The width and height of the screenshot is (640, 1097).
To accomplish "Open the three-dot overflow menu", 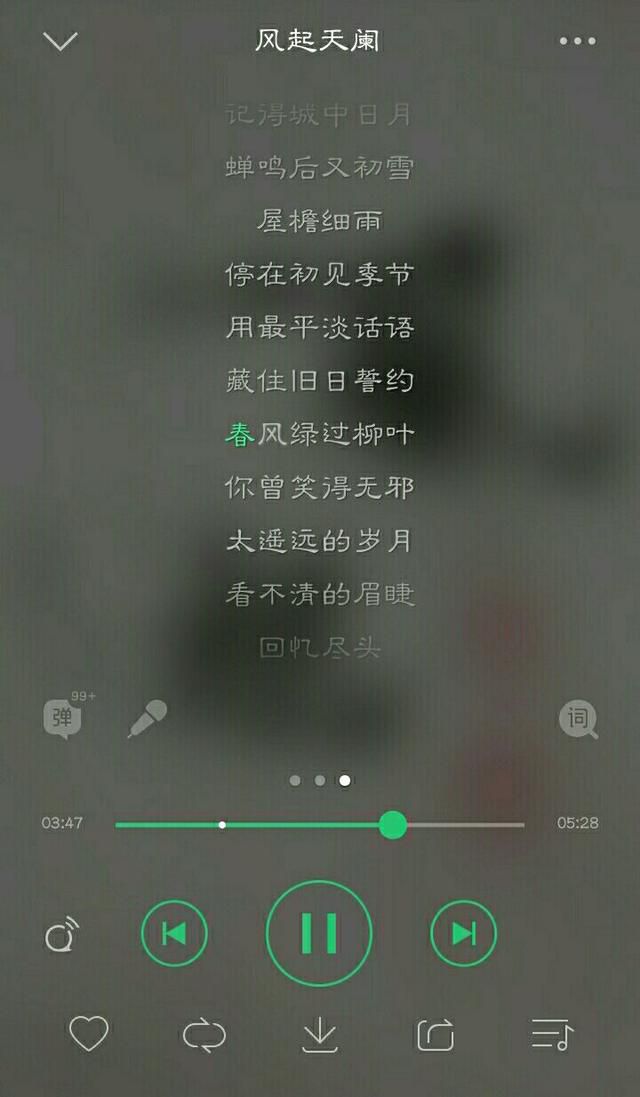I will [578, 41].
